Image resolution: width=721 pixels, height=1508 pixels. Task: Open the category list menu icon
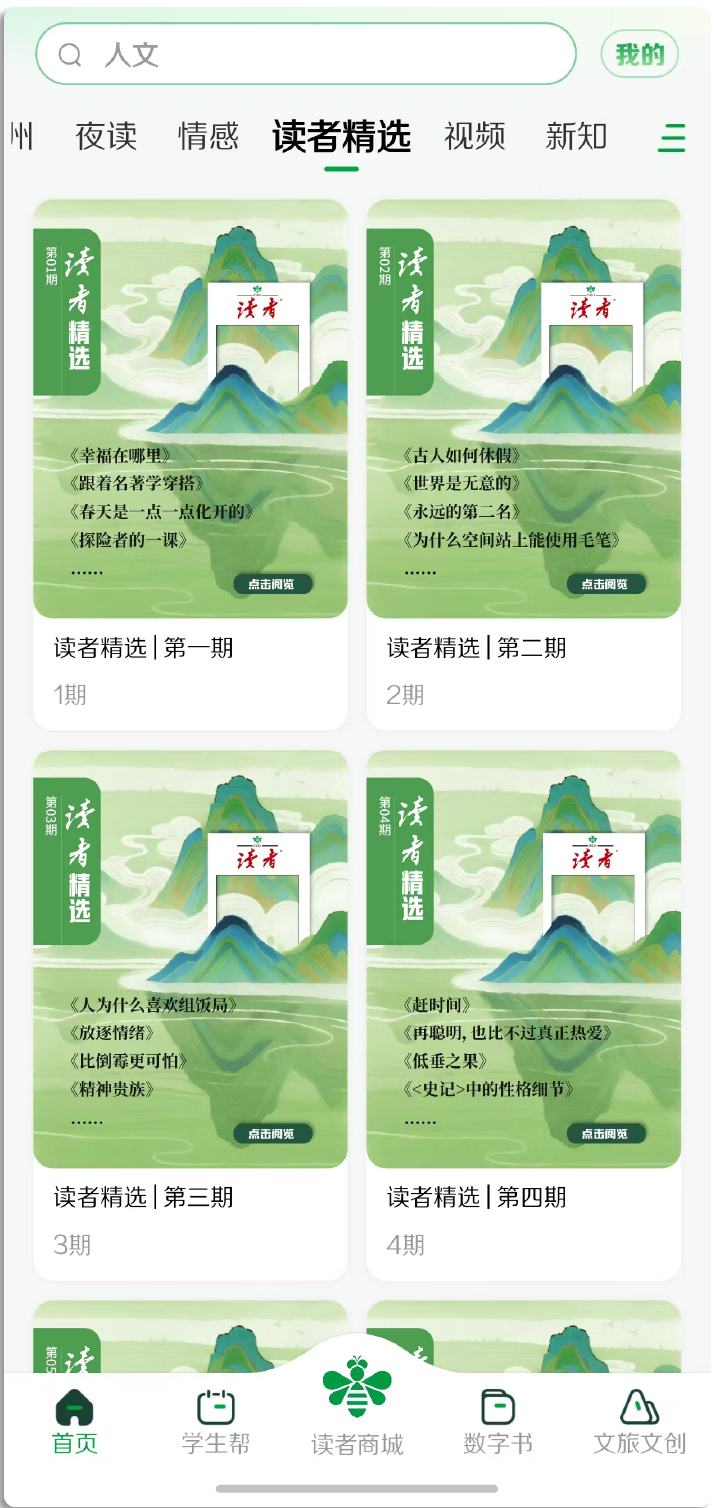672,137
